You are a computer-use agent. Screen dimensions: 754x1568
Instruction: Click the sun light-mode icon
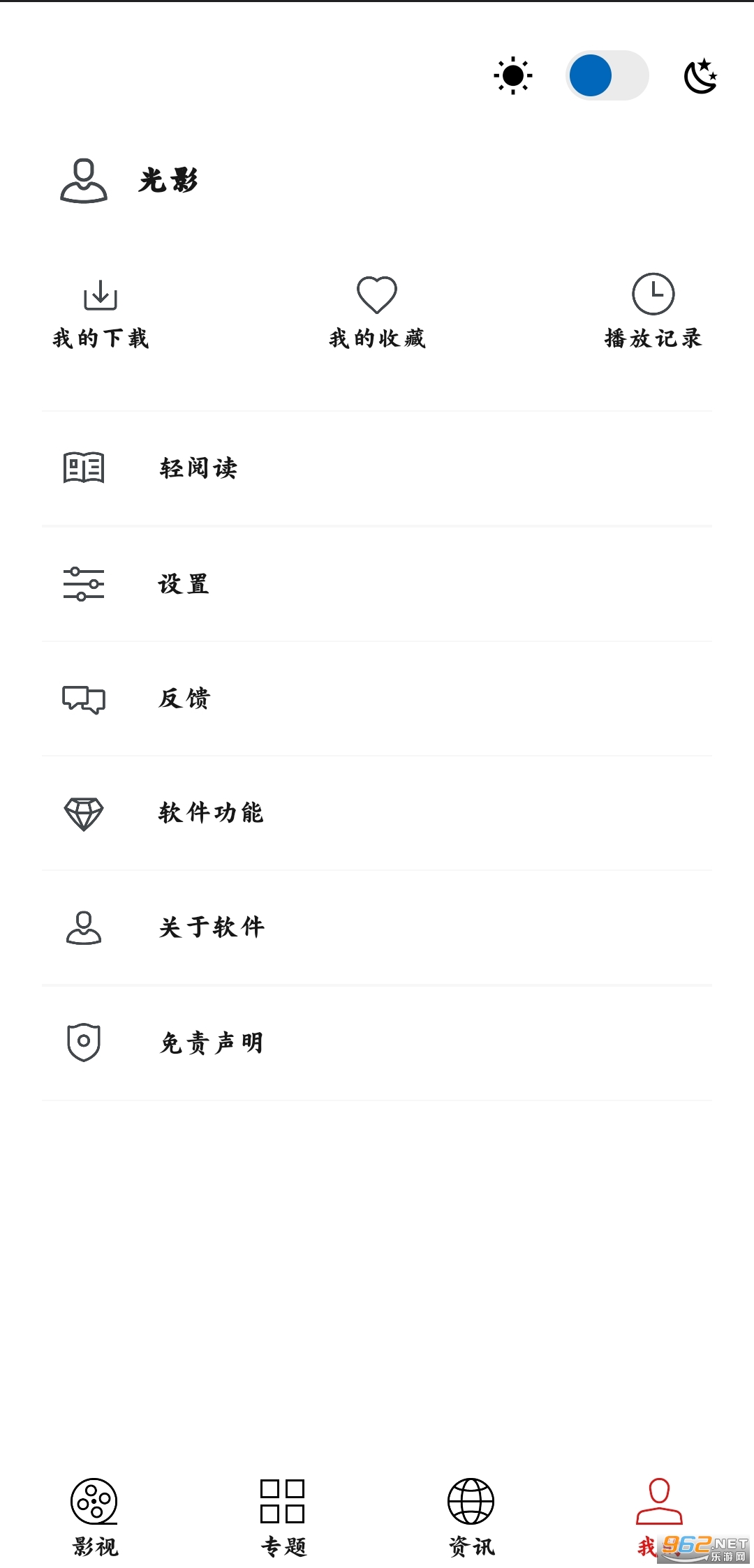pos(513,76)
